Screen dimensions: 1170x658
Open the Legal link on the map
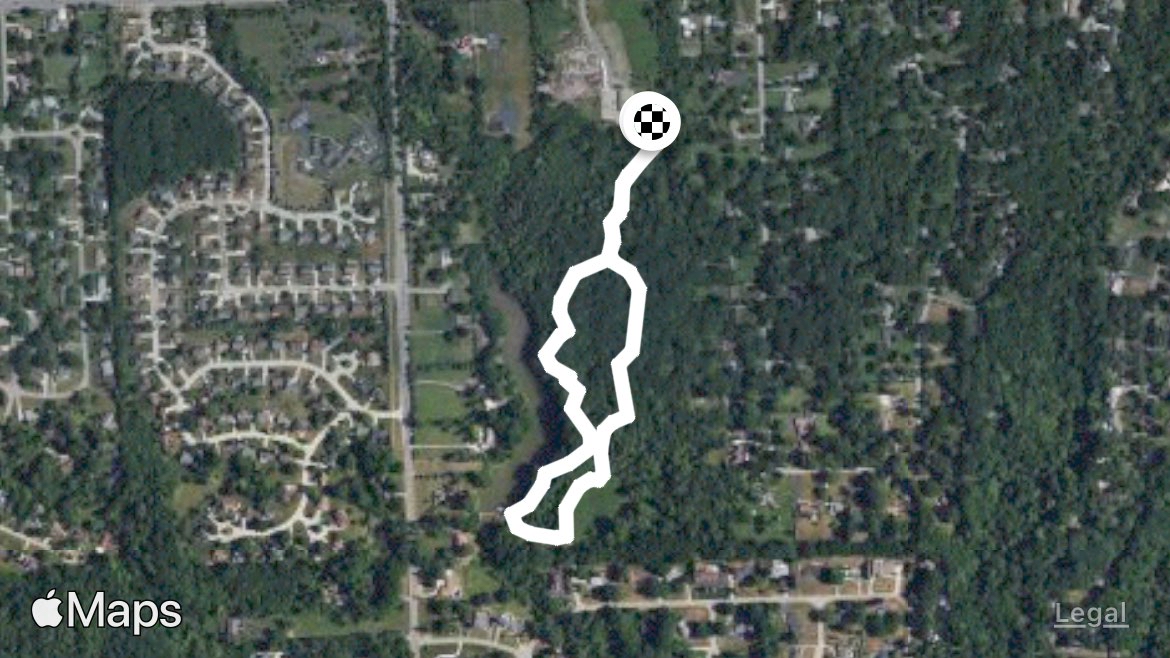1090,615
